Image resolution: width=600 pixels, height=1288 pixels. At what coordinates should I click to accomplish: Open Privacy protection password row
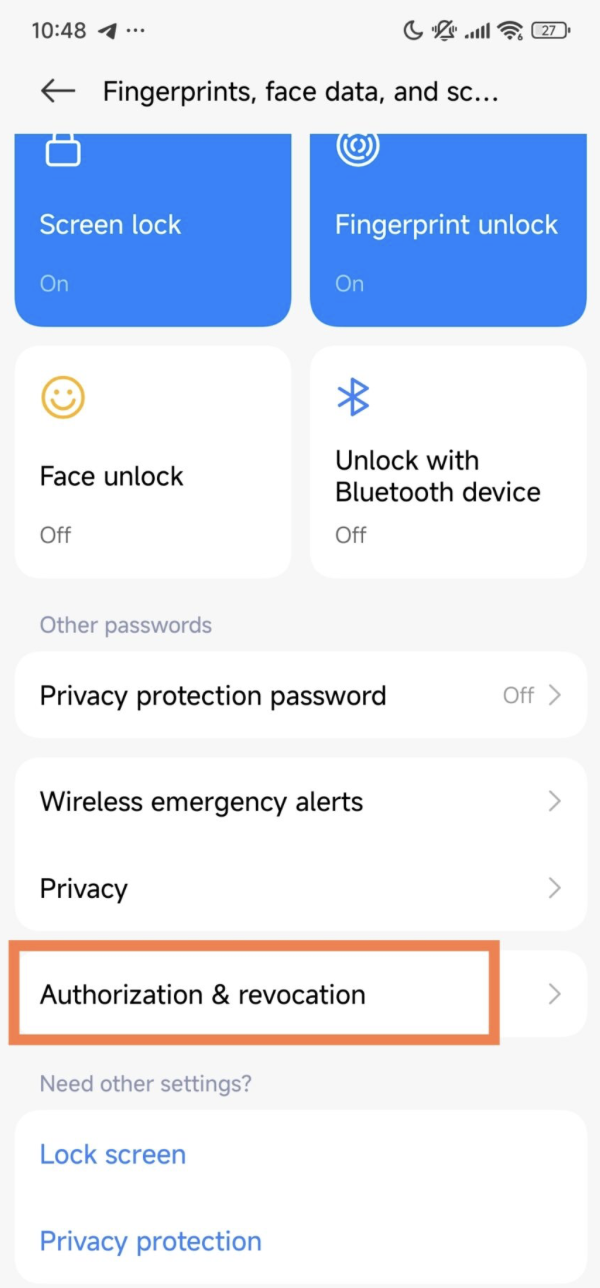tap(300, 695)
